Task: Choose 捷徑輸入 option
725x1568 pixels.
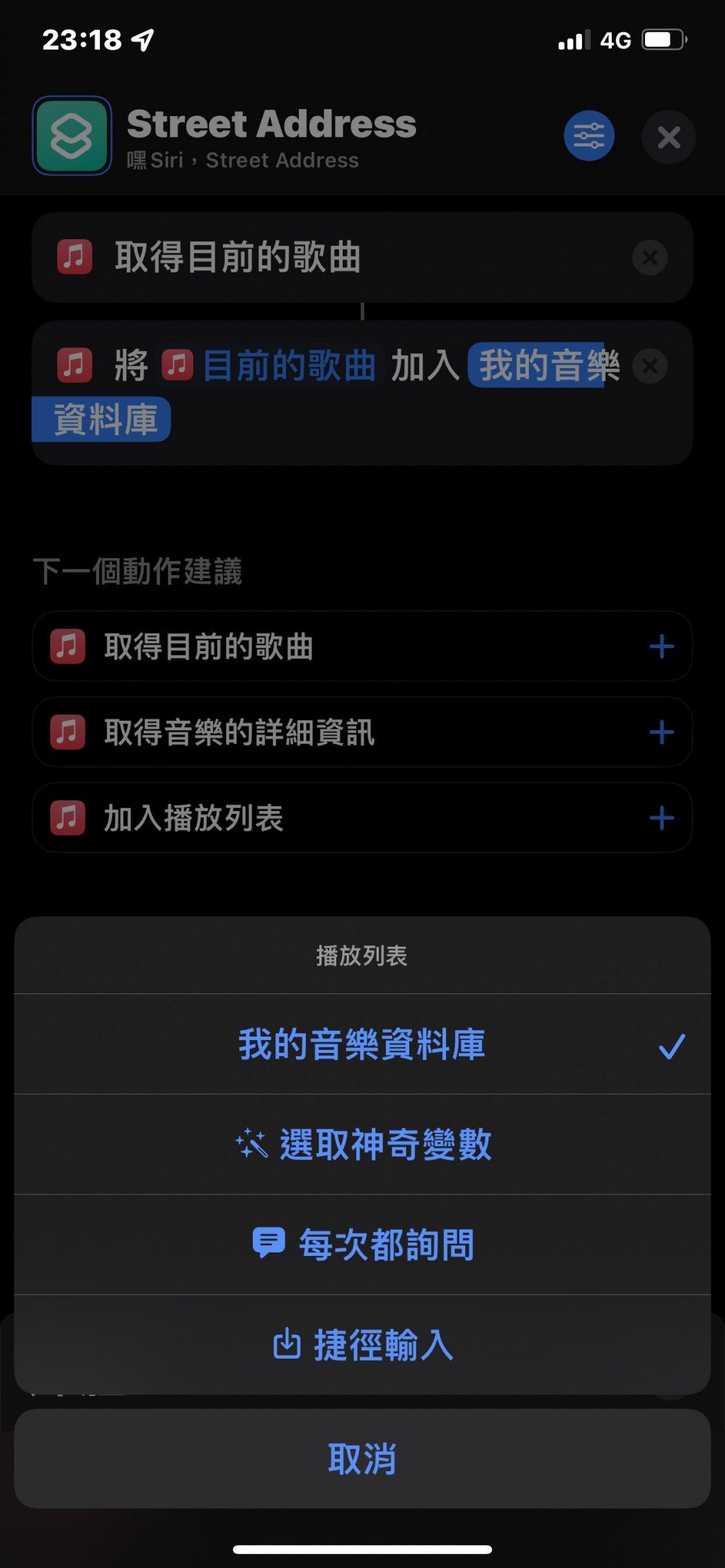Action: point(362,1344)
